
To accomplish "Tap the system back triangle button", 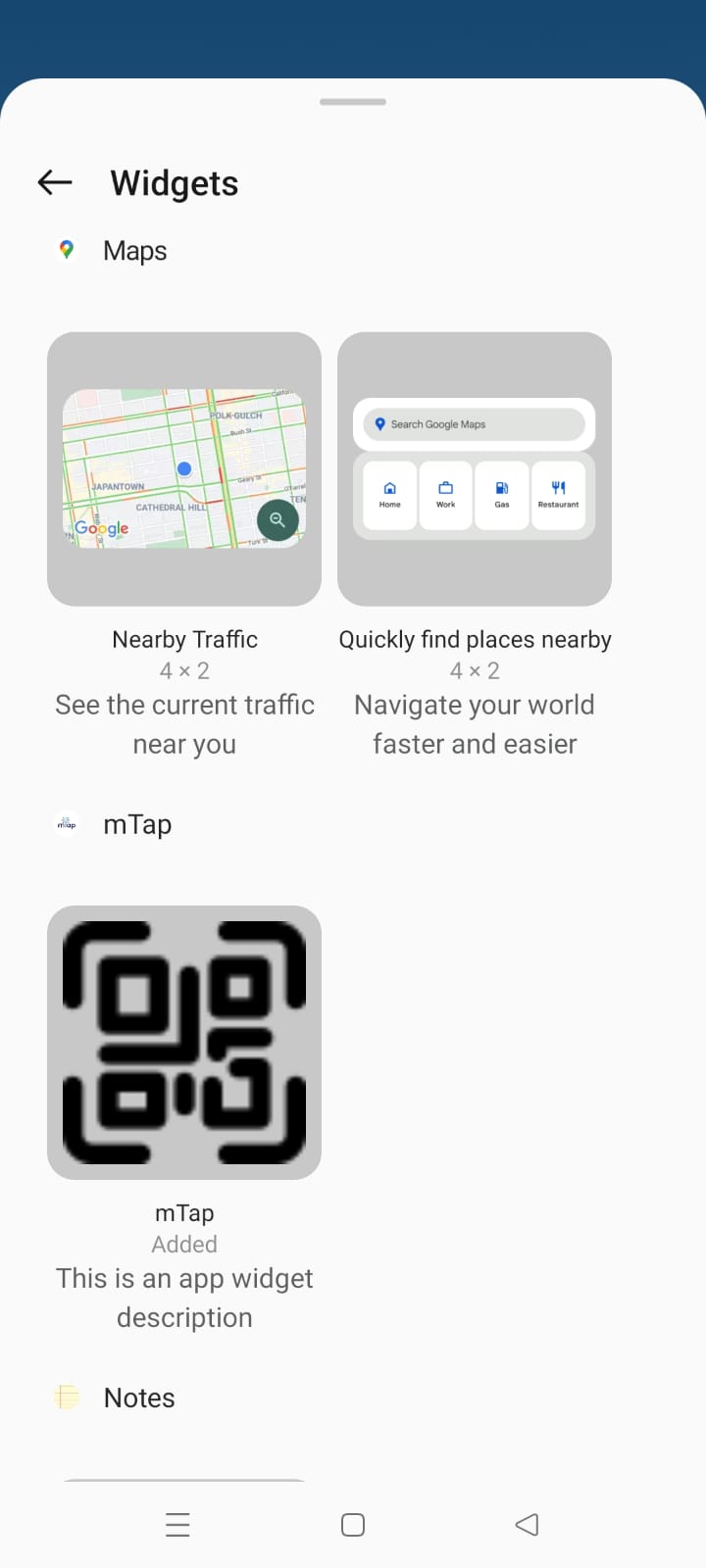I will [x=527, y=1524].
